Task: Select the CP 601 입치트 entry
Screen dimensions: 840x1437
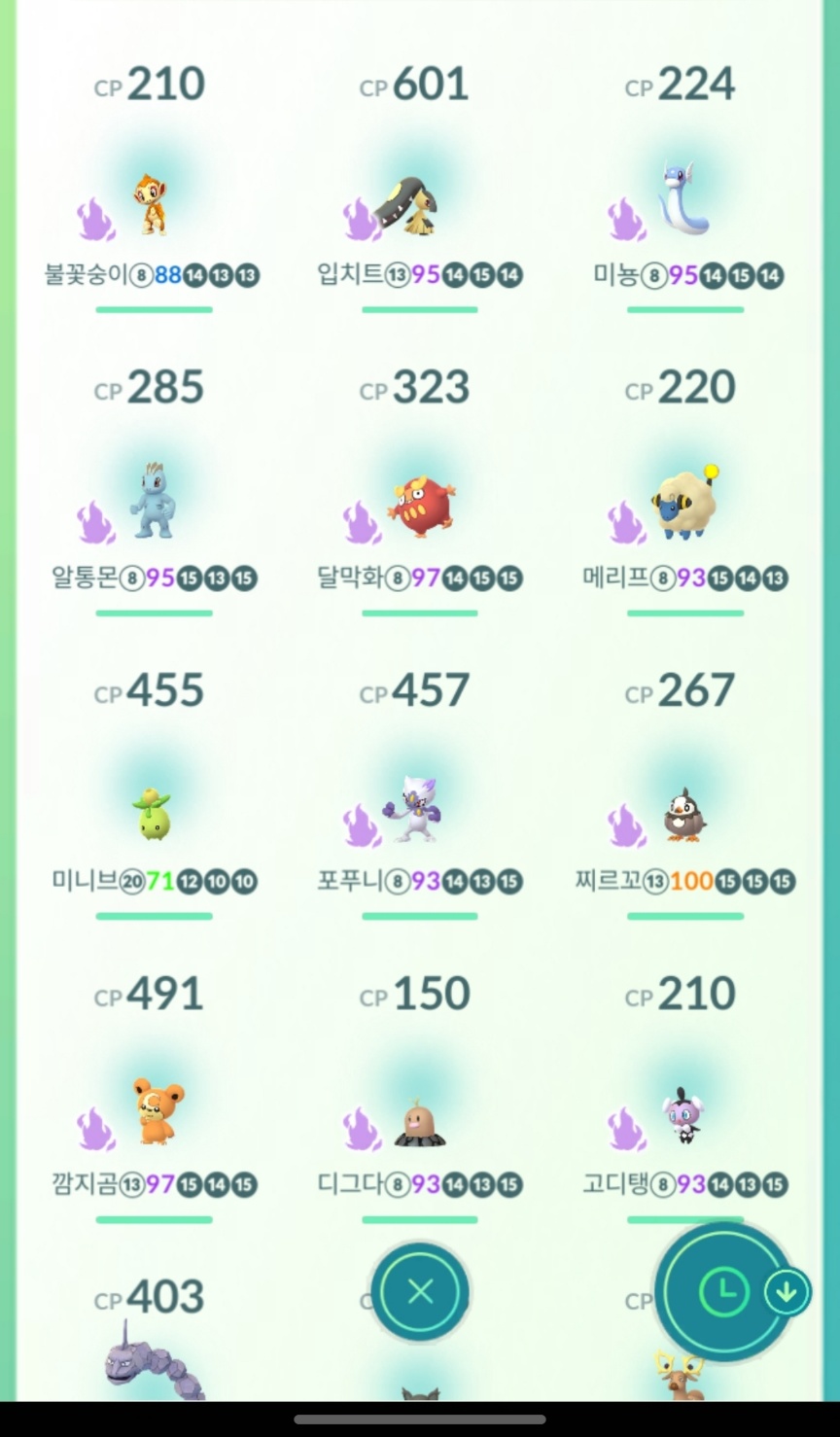Action: pyautogui.click(x=419, y=206)
